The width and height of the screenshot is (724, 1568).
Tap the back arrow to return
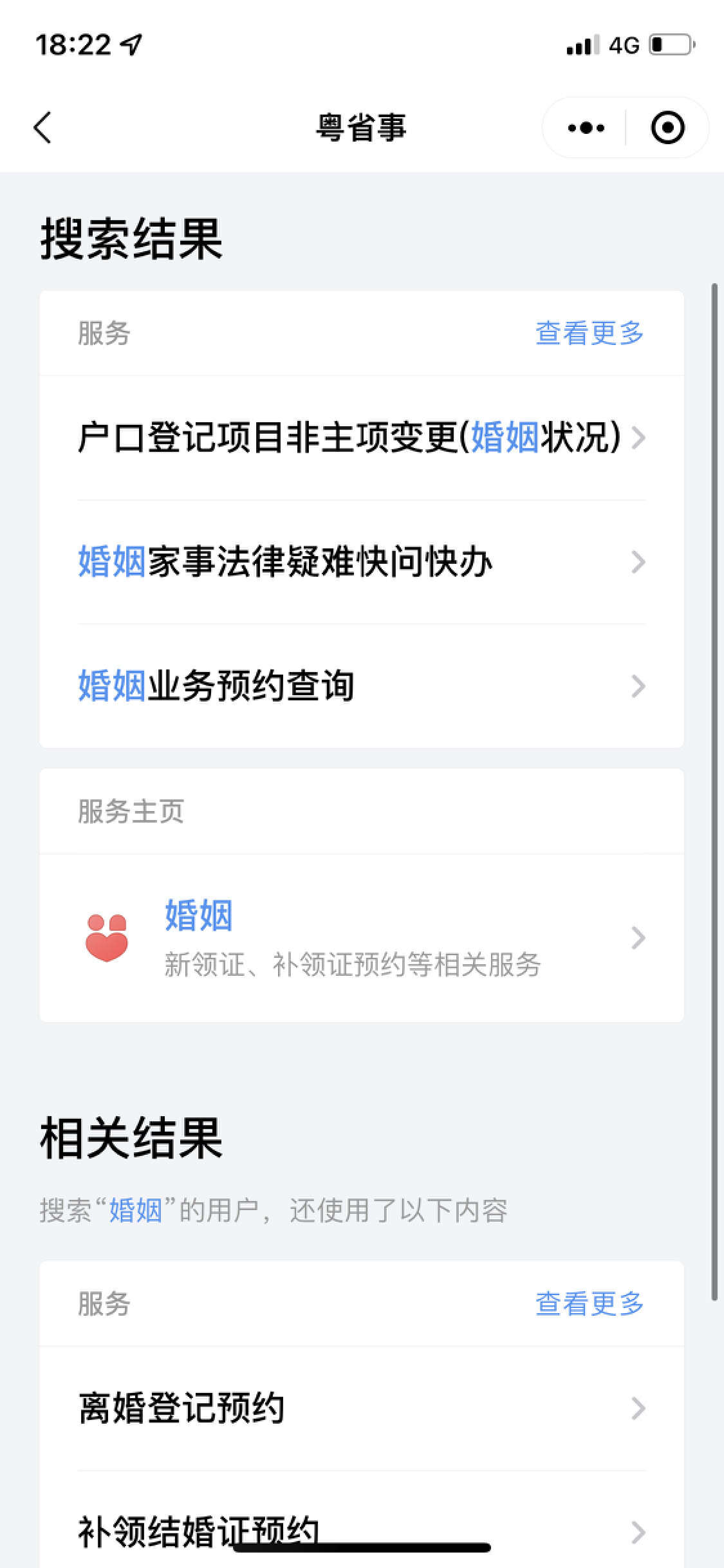tap(42, 127)
